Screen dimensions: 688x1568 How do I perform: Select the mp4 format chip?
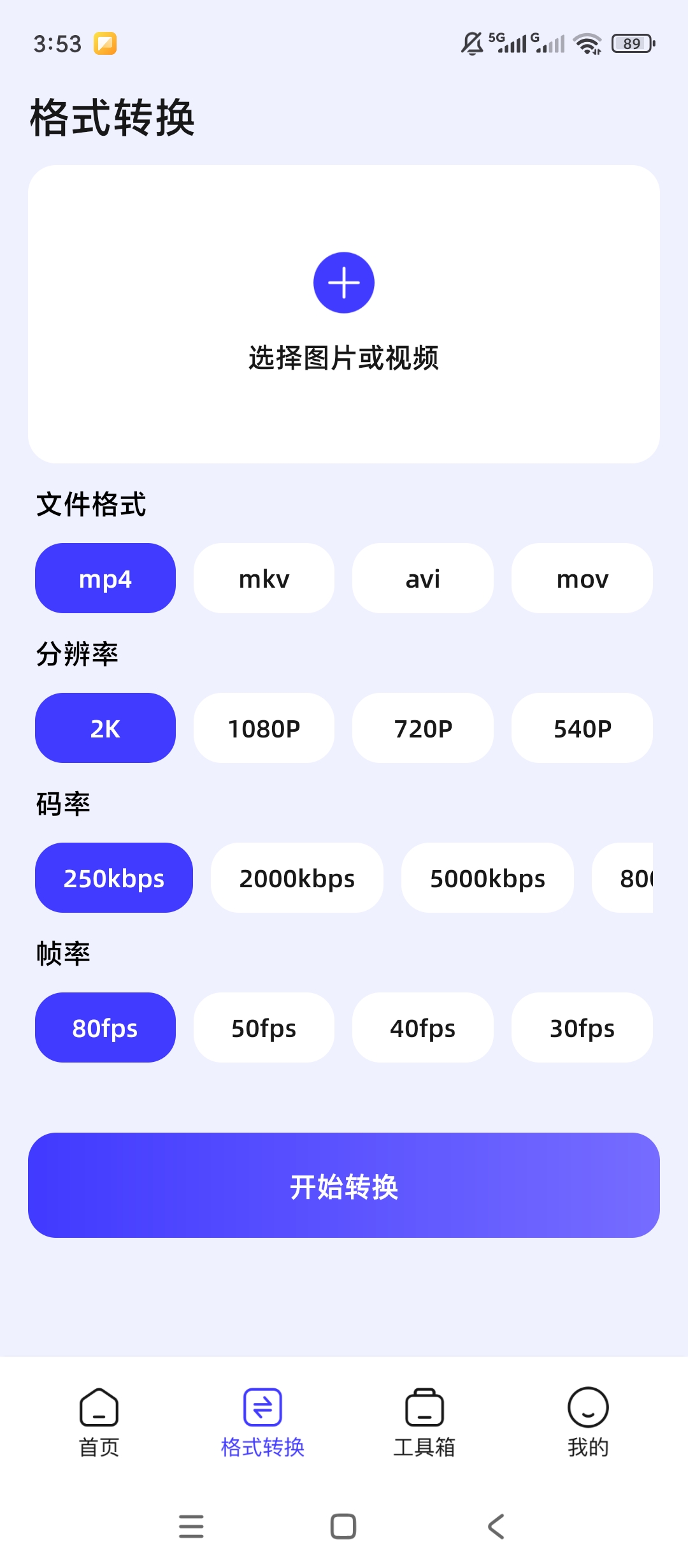pos(105,578)
